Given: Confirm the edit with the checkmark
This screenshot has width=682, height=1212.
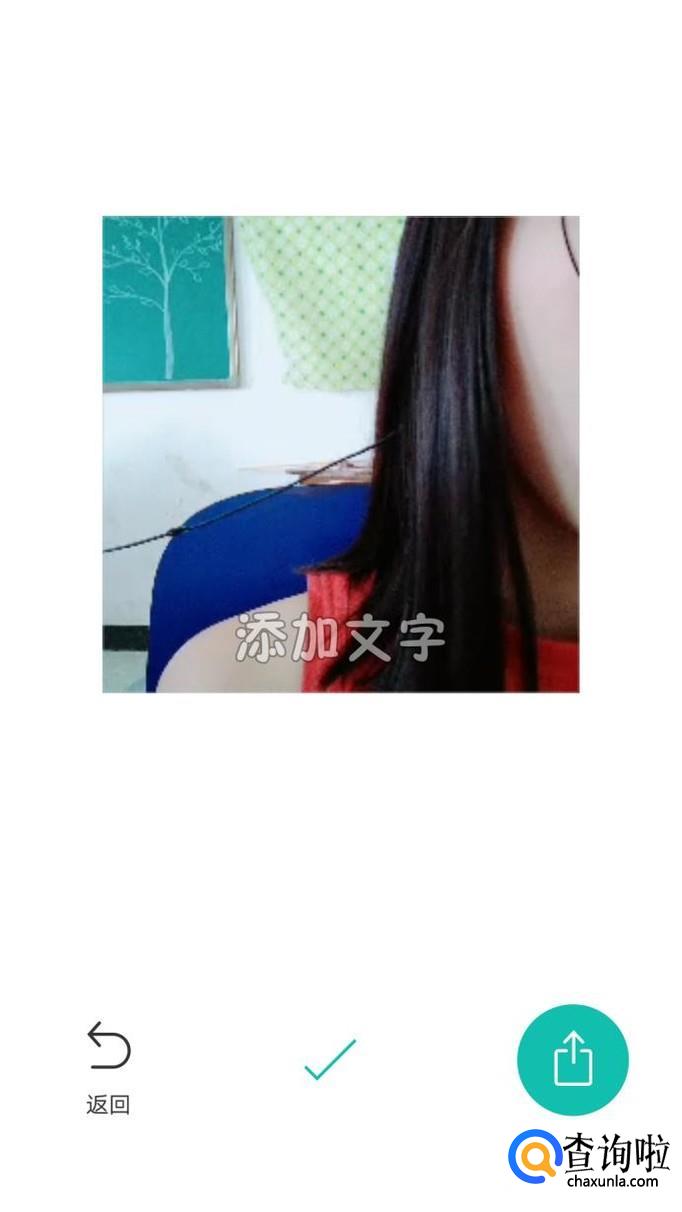Looking at the screenshot, I should pos(330,1060).
